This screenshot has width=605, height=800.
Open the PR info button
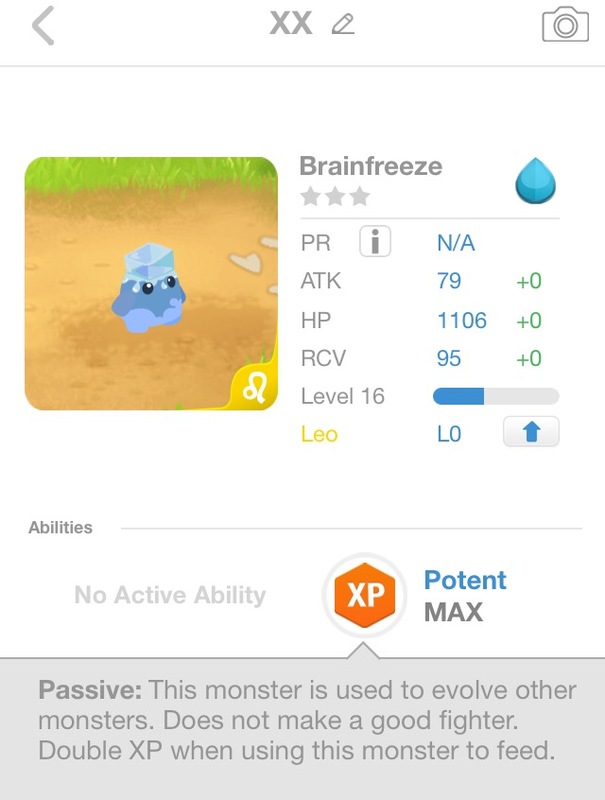(375, 243)
